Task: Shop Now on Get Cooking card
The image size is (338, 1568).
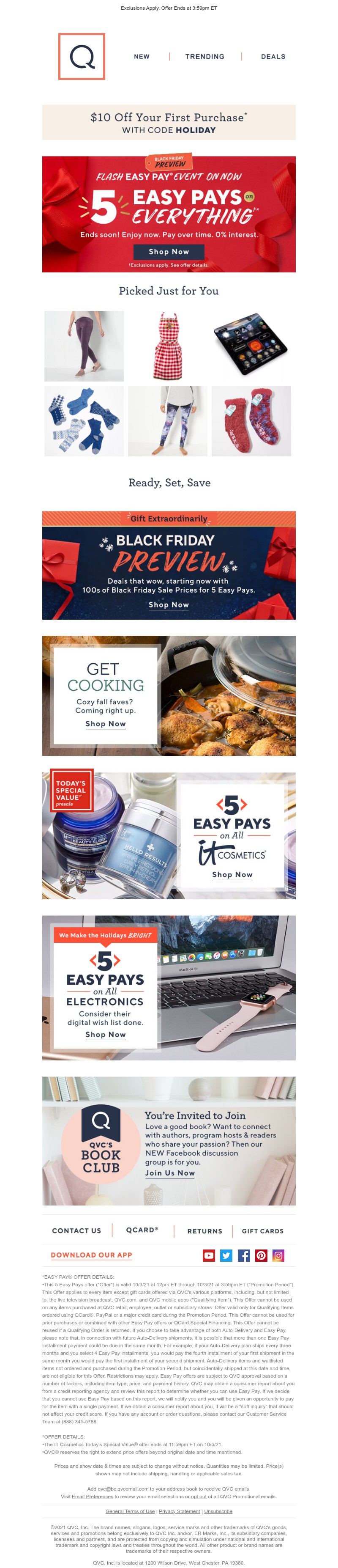Action: tap(105, 724)
